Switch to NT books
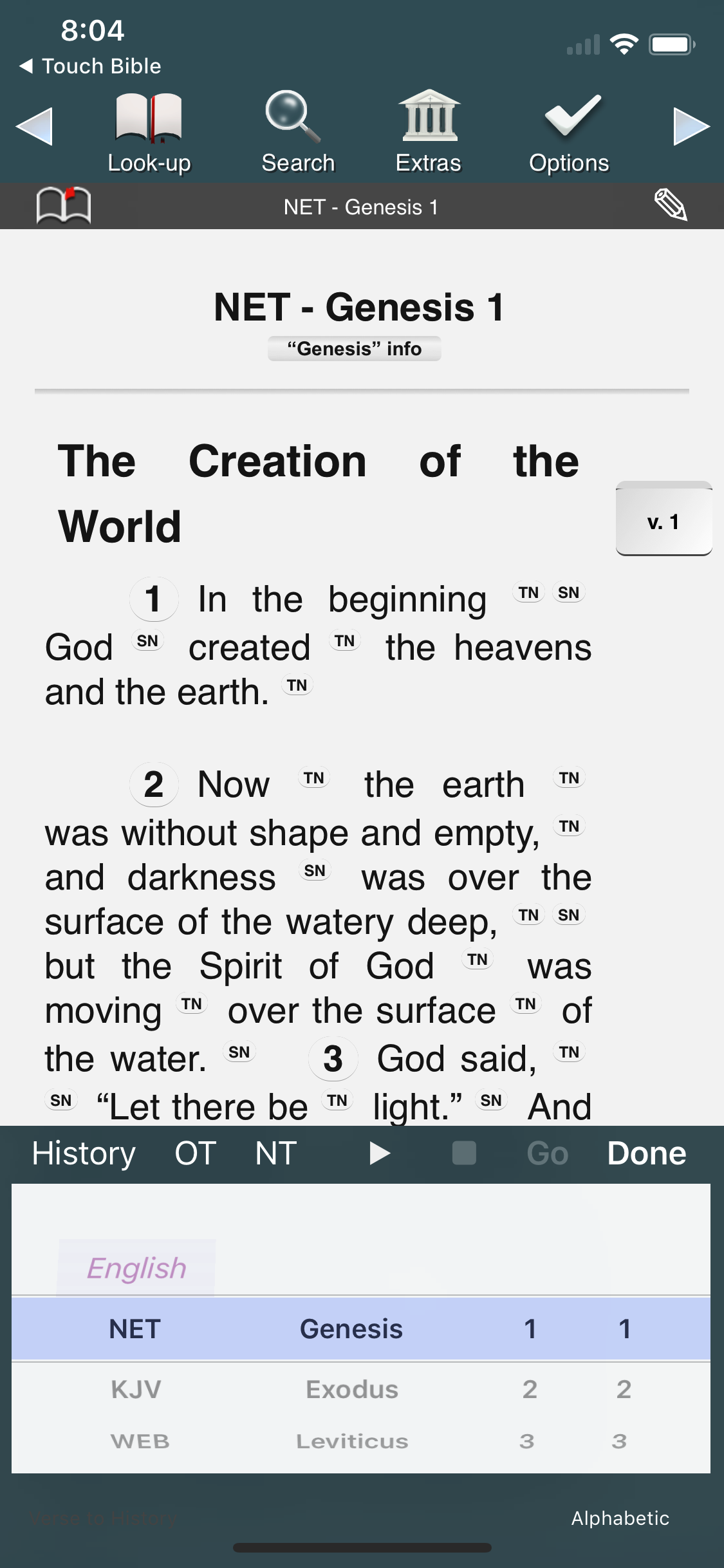The height and width of the screenshot is (1568, 724). 275,1153
